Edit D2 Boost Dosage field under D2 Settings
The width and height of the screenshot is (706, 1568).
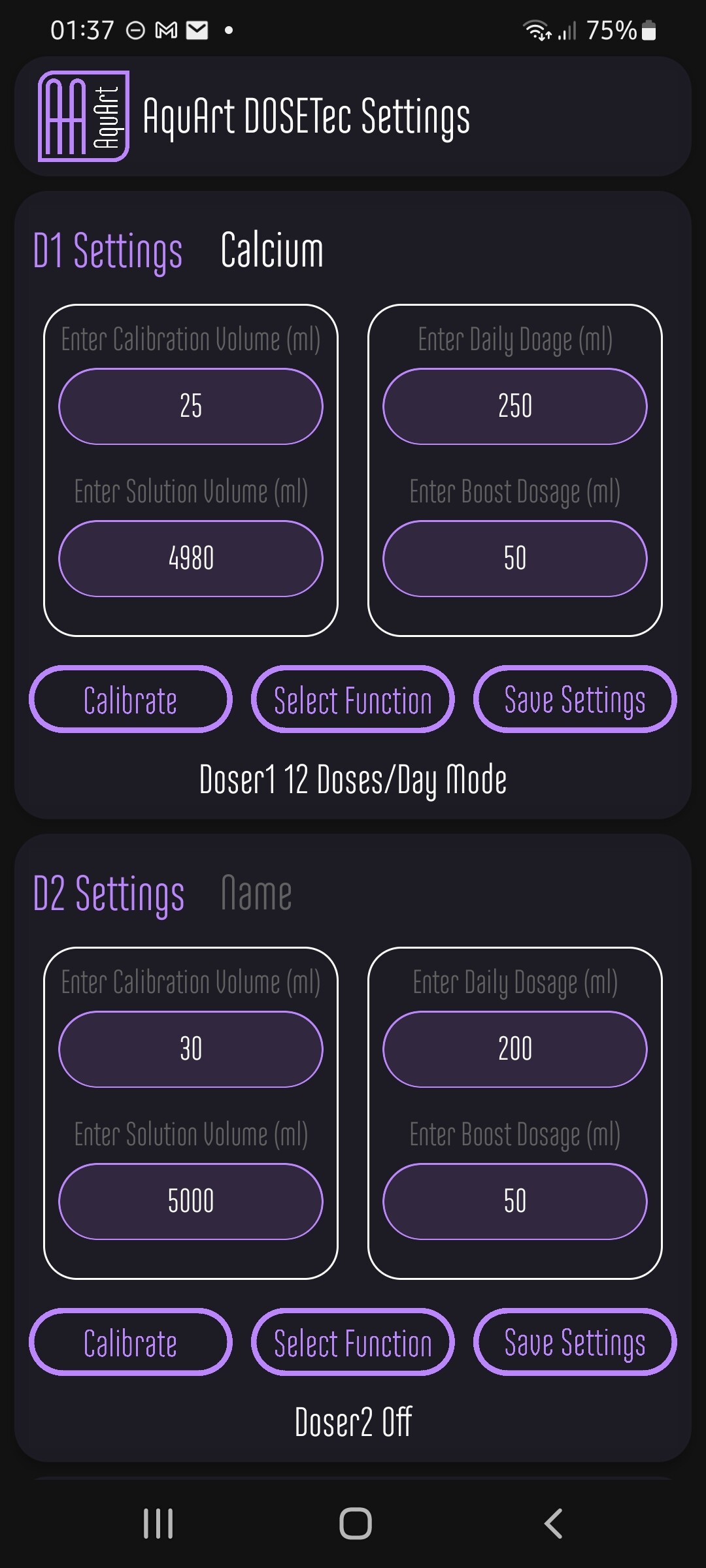pyautogui.click(x=514, y=1201)
